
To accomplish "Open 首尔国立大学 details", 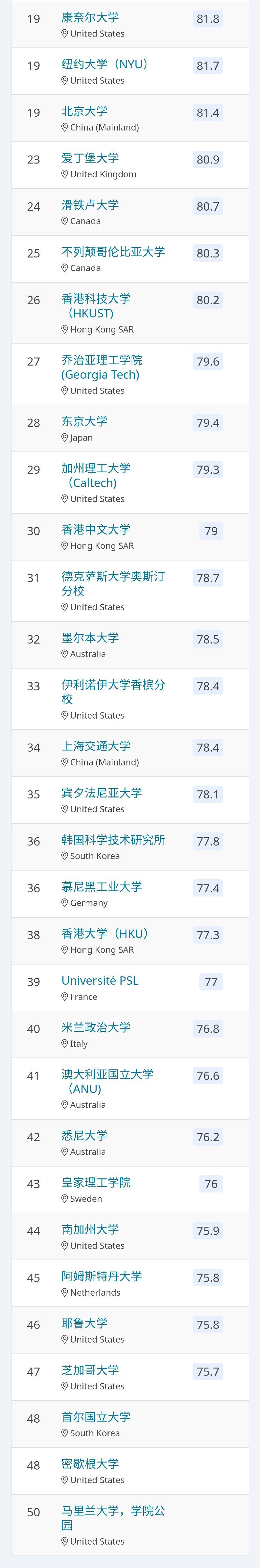I will coord(96,1417).
